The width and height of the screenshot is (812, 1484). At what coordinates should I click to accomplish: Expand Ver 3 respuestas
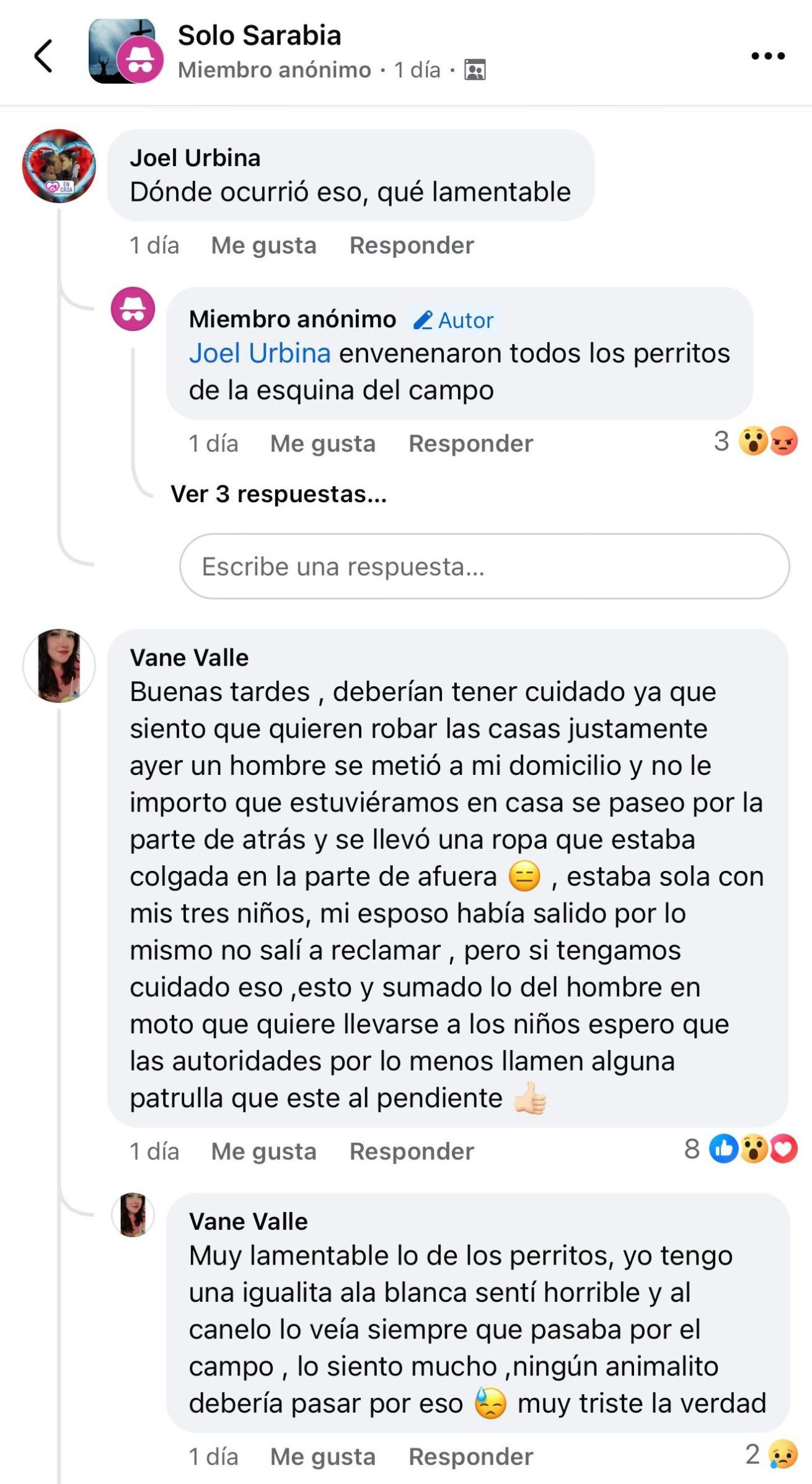click(278, 494)
